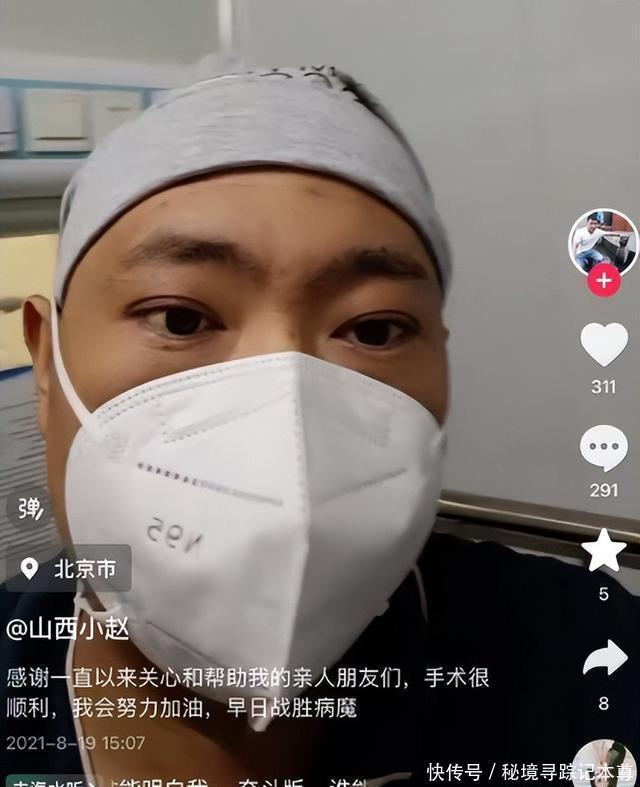Open the comments with 291 replies
The height and width of the screenshot is (787, 640).
click(x=604, y=448)
